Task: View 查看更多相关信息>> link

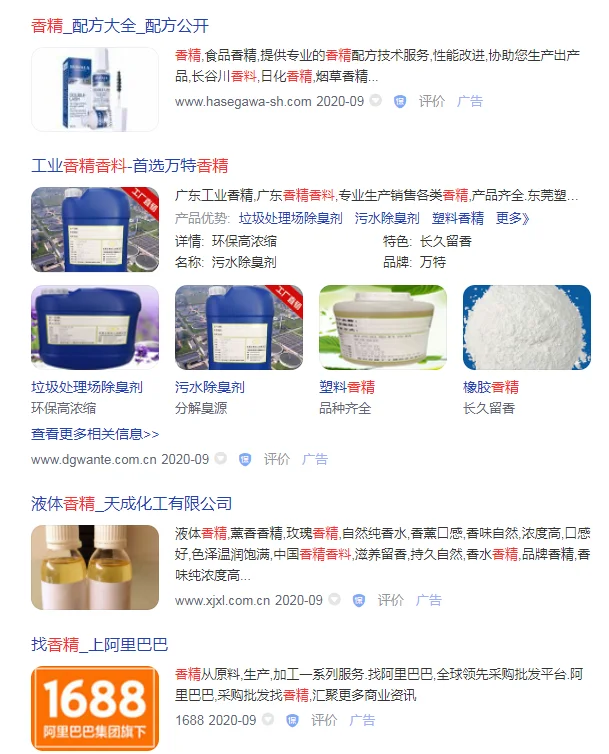Action: point(95,434)
